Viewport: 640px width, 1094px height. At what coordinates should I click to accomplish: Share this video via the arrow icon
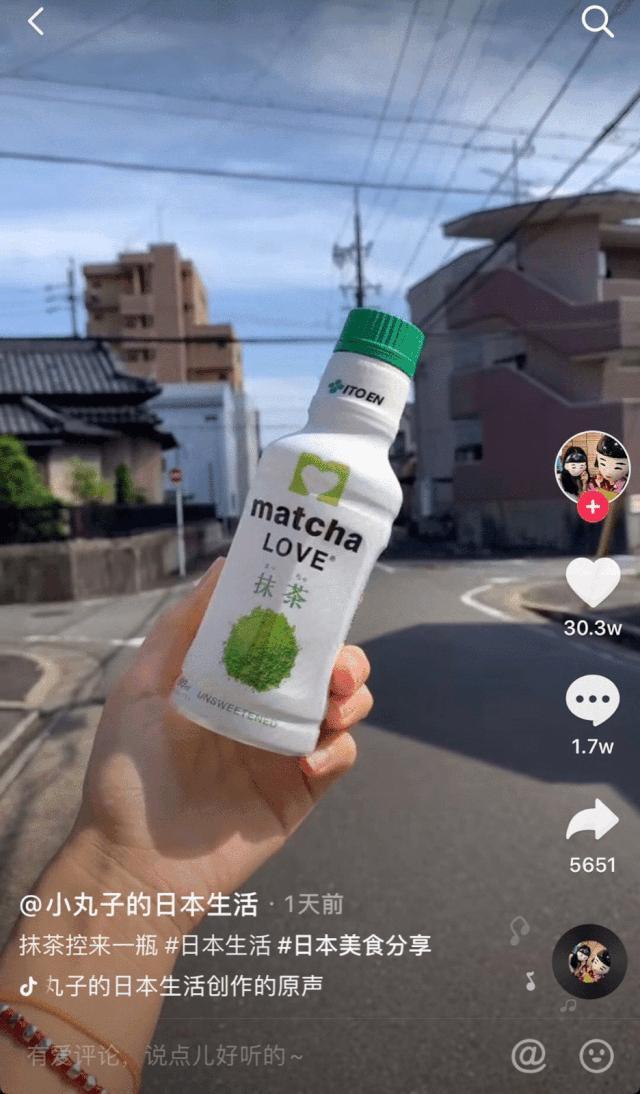[592, 820]
